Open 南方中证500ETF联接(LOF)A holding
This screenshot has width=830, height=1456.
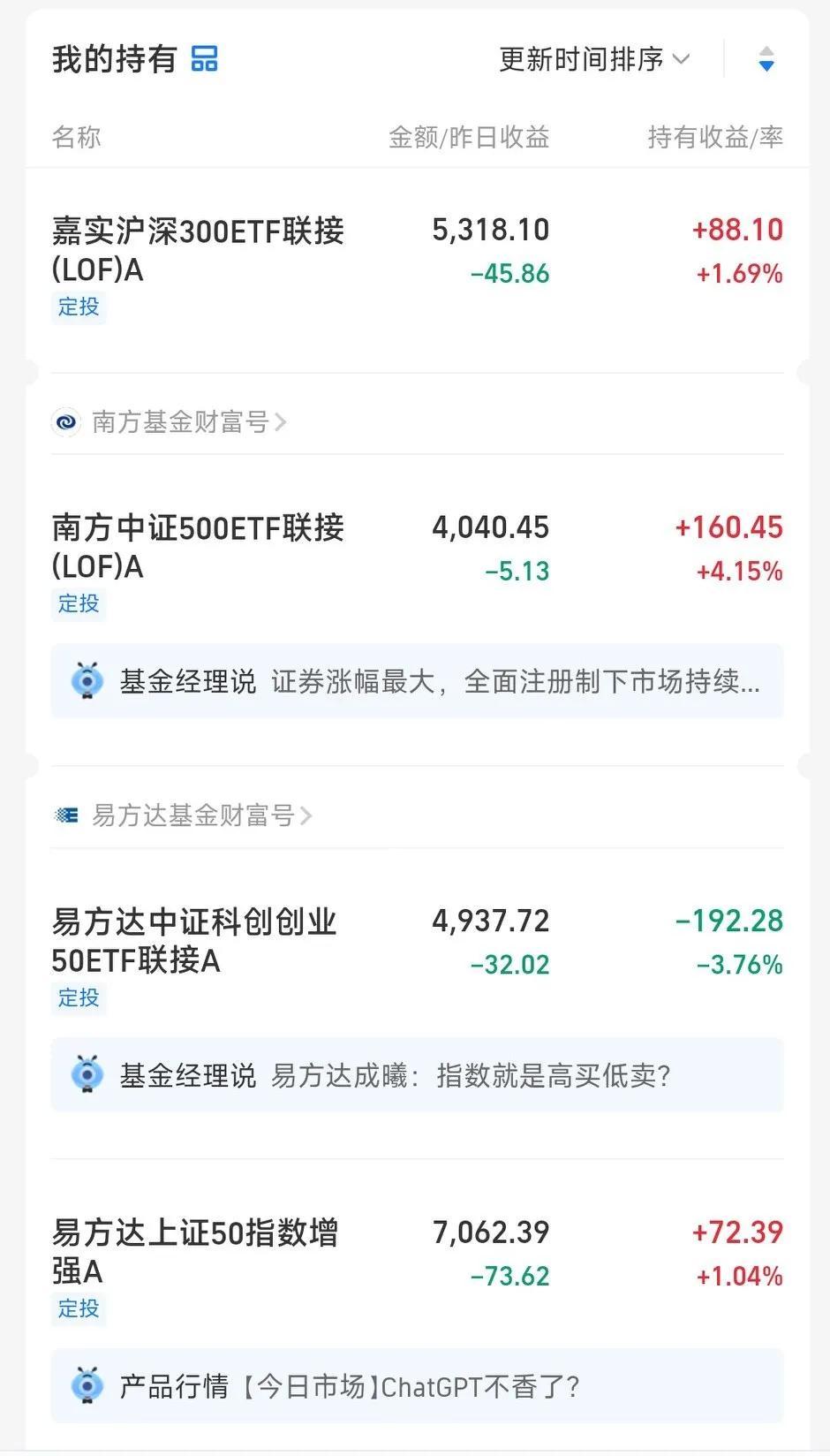point(417,565)
